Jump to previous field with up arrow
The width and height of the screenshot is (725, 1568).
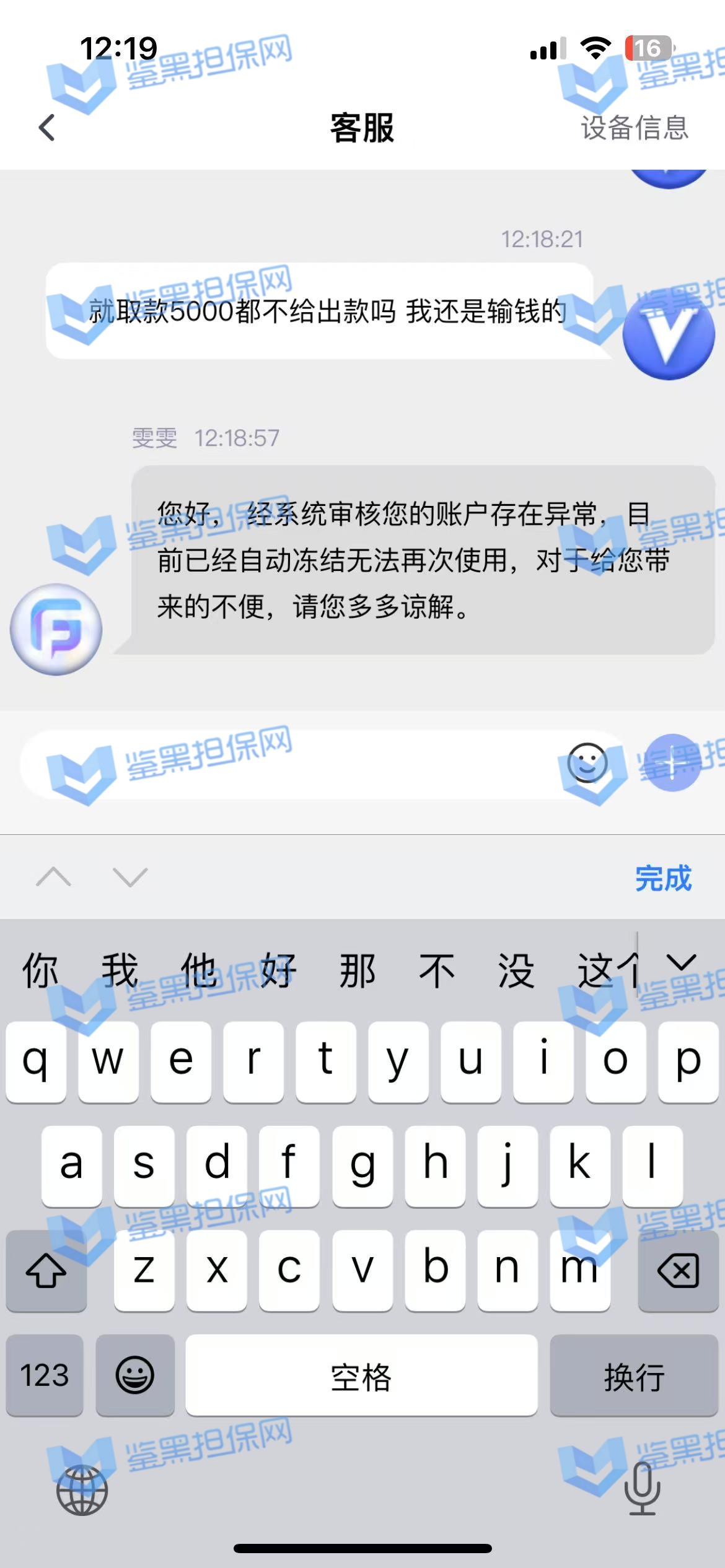pos(54,877)
